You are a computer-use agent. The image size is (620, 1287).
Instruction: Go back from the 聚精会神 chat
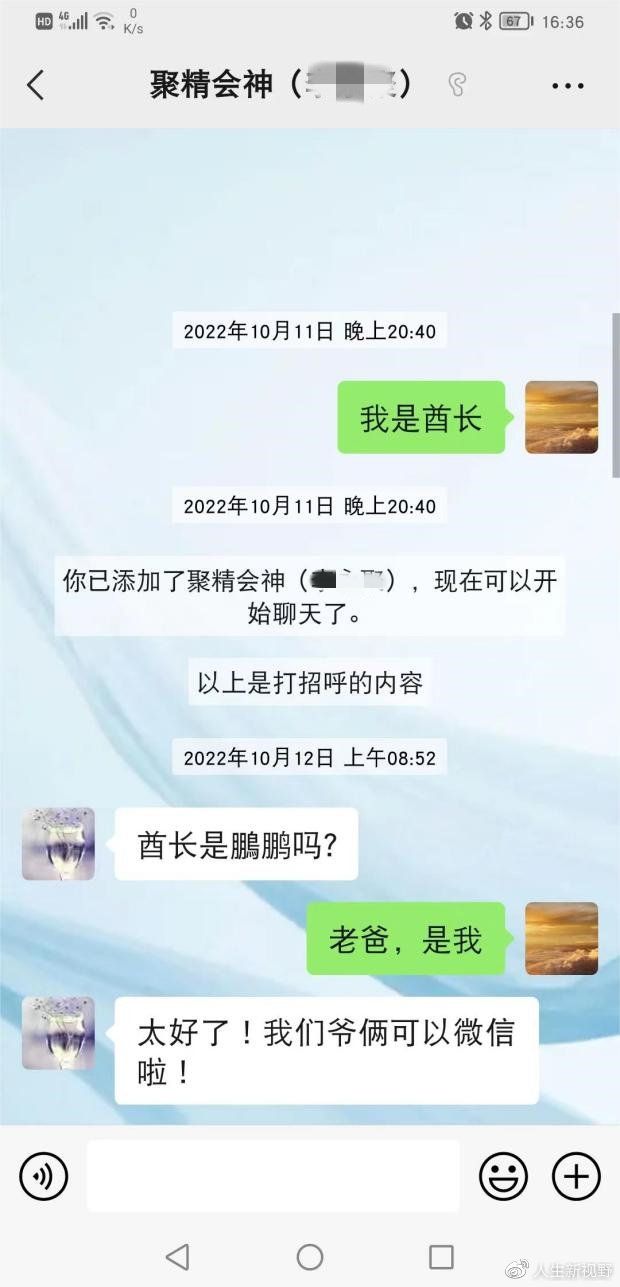35,85
